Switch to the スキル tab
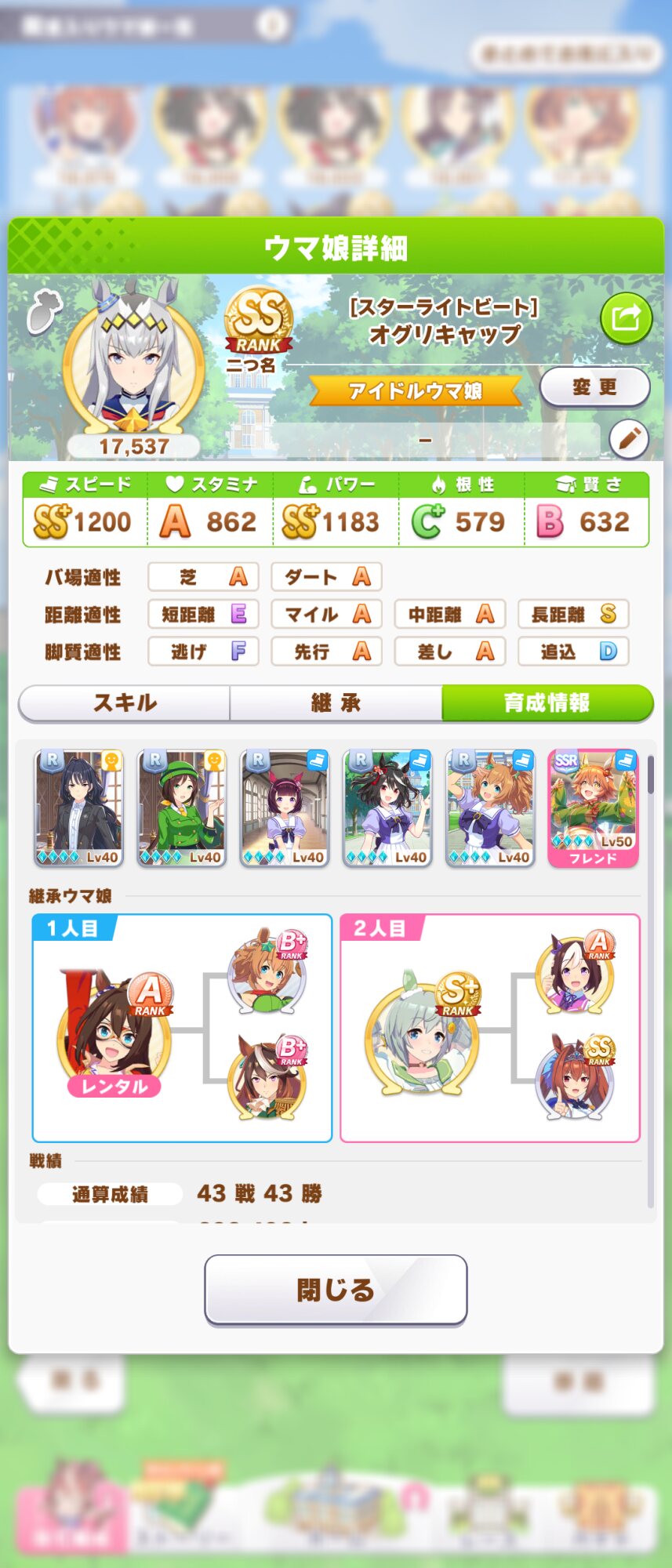 125,702
